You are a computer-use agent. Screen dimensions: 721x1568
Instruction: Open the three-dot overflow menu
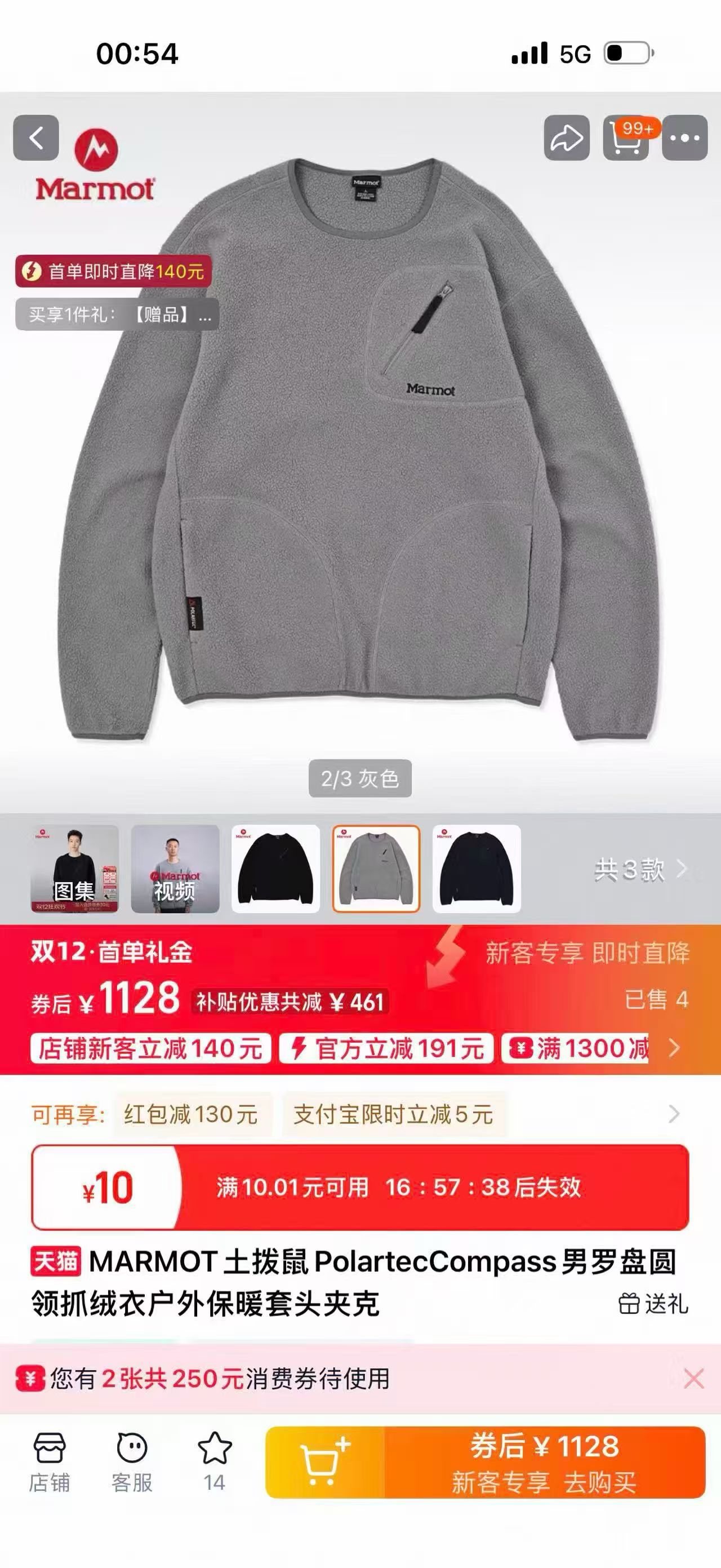tap(684, 138)
